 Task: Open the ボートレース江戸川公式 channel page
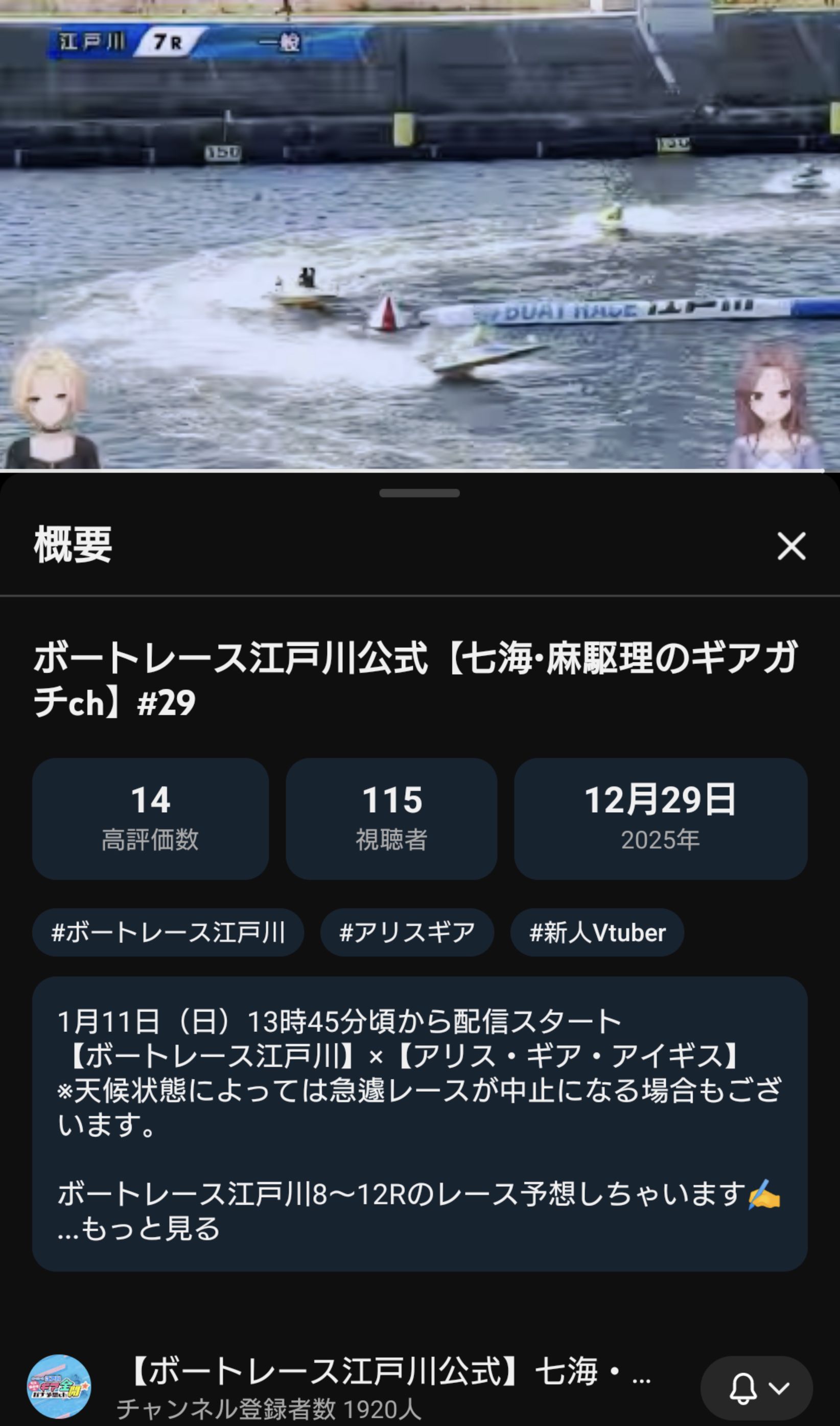click(x=59, y=1386)
